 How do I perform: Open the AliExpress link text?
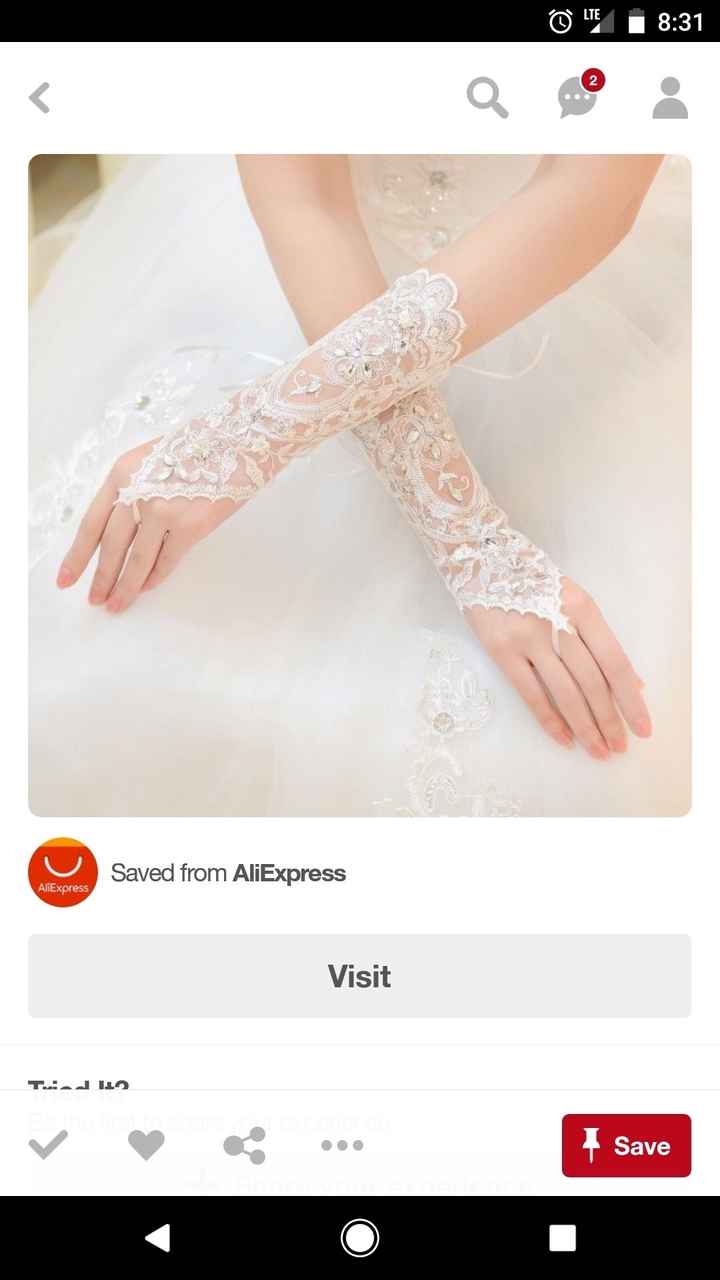click(290, 872)
